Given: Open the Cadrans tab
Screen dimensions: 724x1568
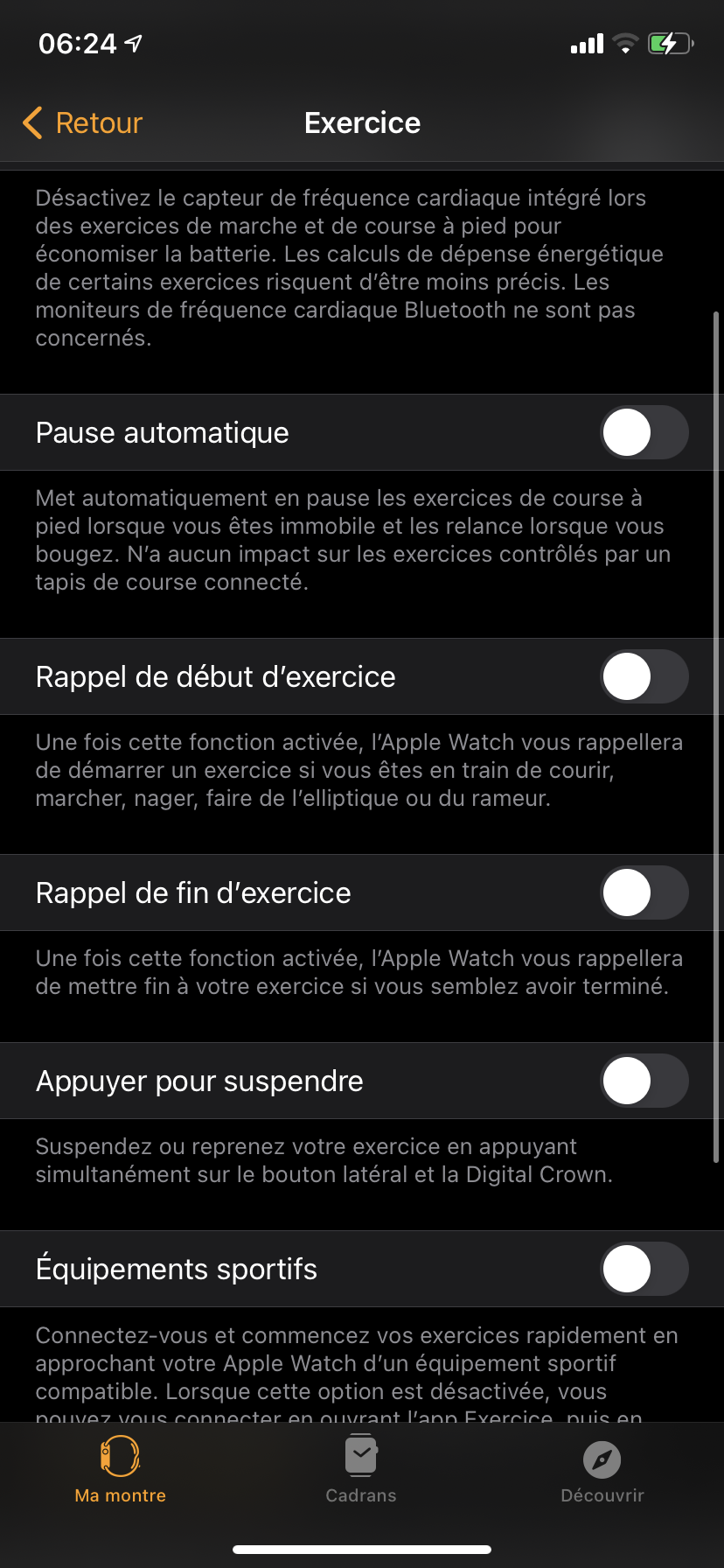Looking at the screenshot, I should [361, 1470].
